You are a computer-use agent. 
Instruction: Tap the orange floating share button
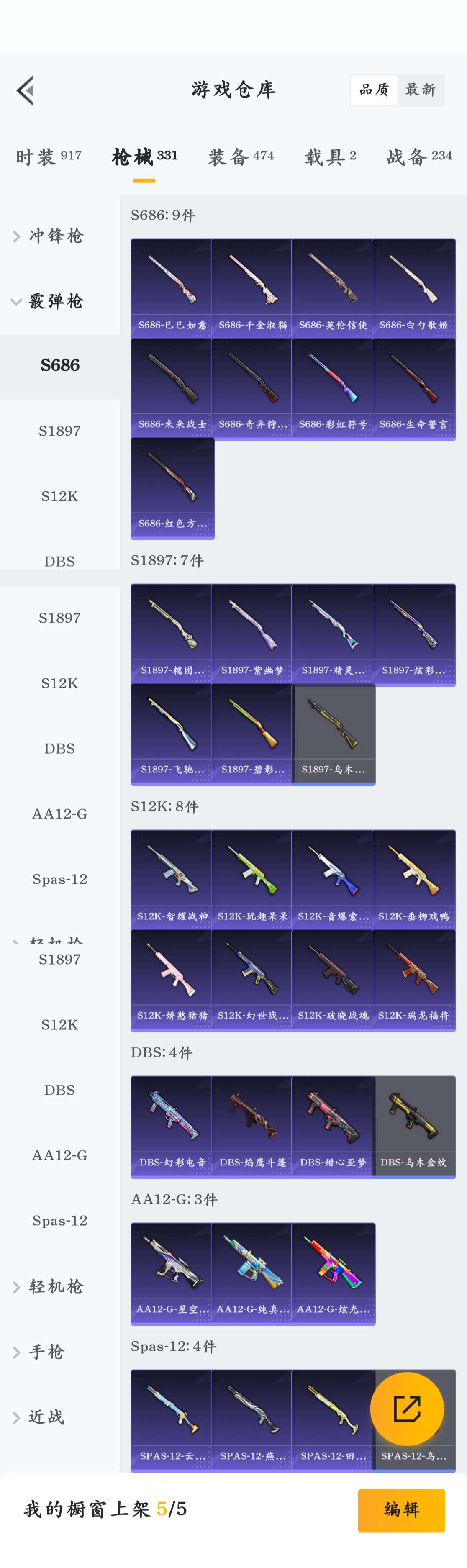click(407, 1409)
